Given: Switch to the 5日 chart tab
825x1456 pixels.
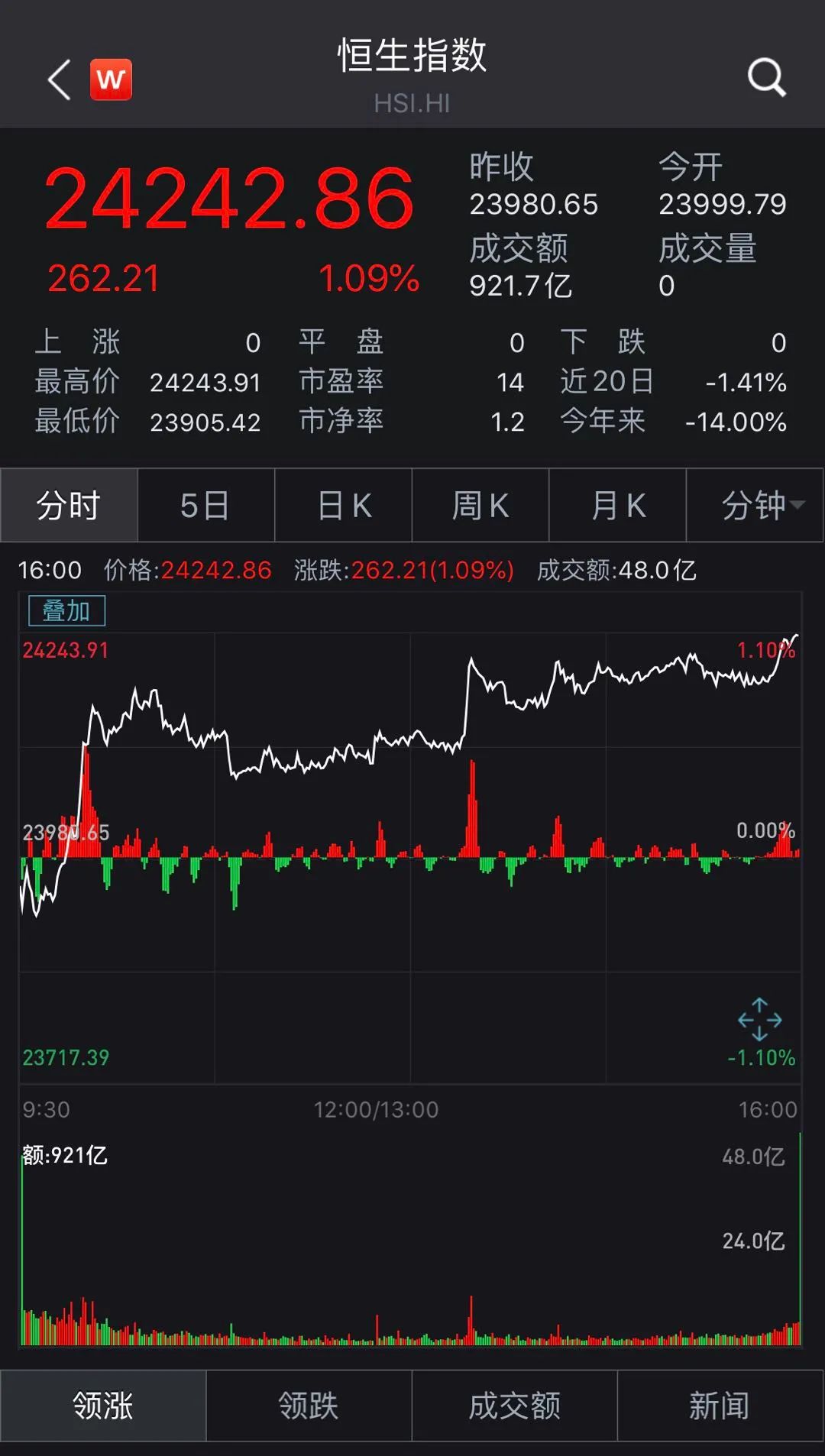Looking at the screenshot, I should click(205, 505).
